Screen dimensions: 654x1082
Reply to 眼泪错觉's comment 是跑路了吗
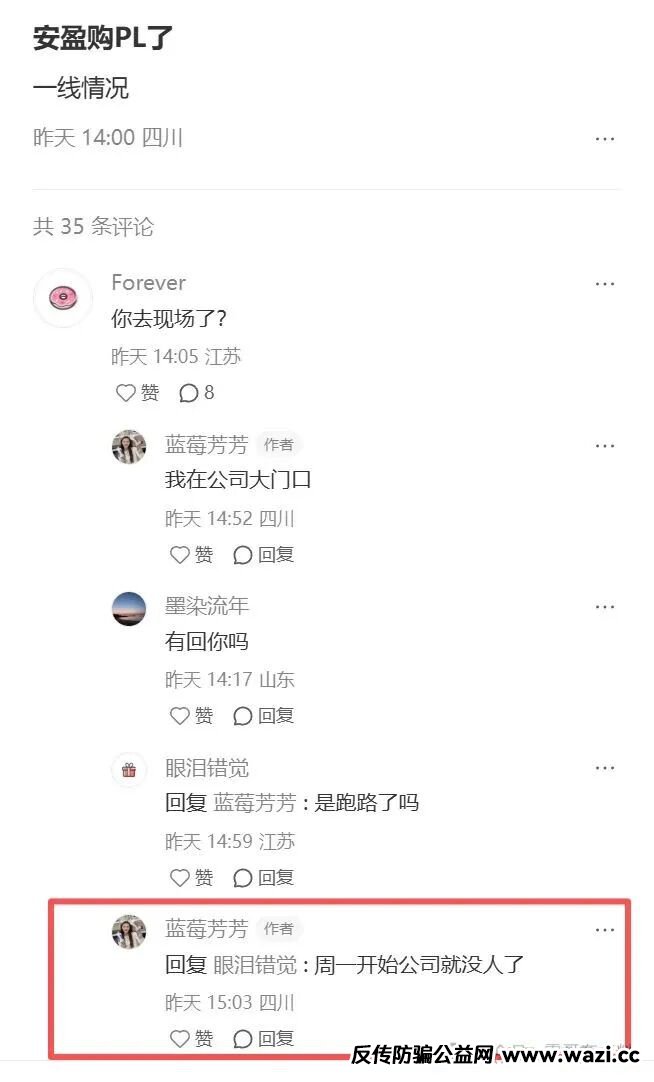tap(263, 878)
